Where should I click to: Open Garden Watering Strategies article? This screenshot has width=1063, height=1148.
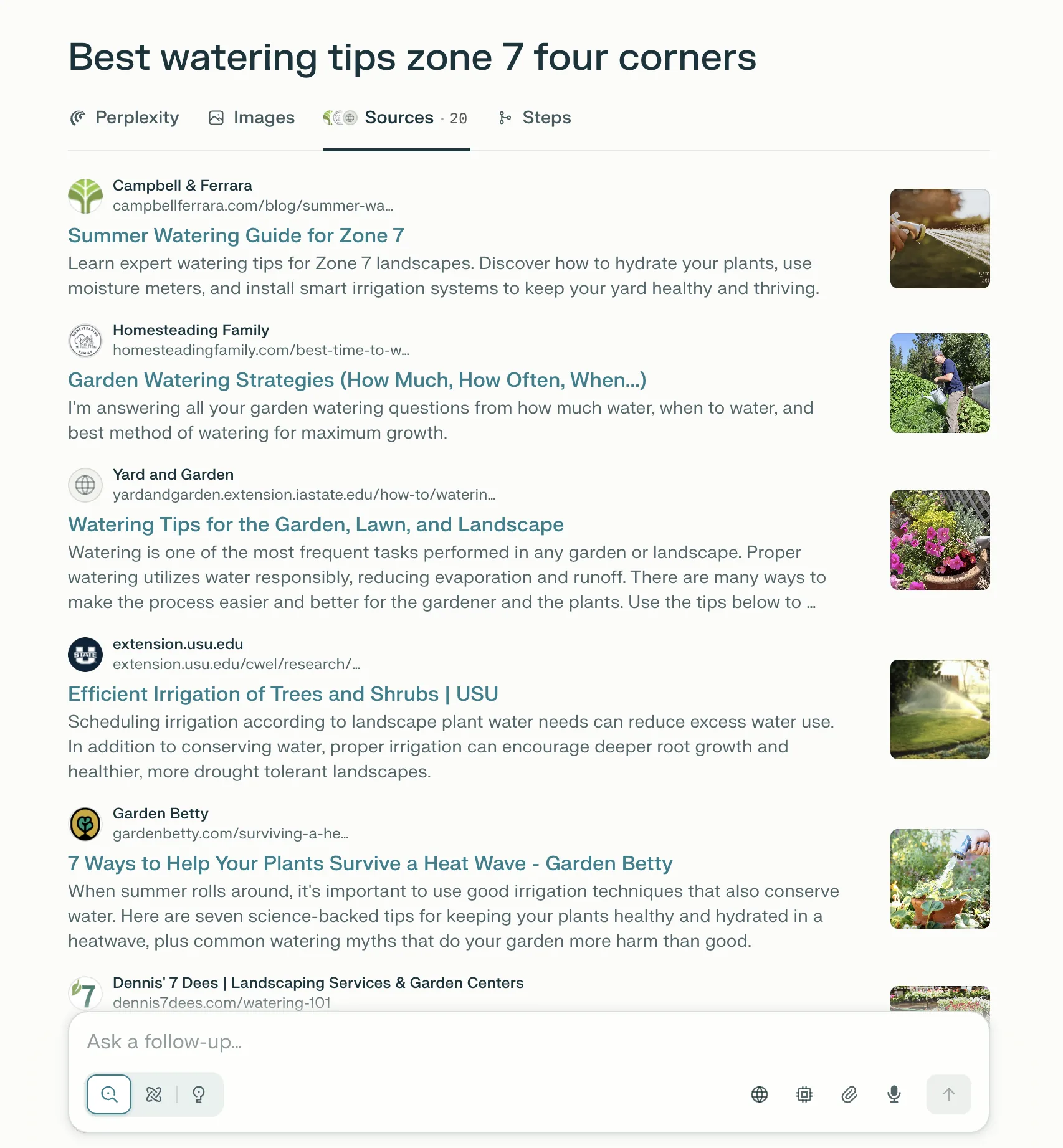(x=357, y=380)
